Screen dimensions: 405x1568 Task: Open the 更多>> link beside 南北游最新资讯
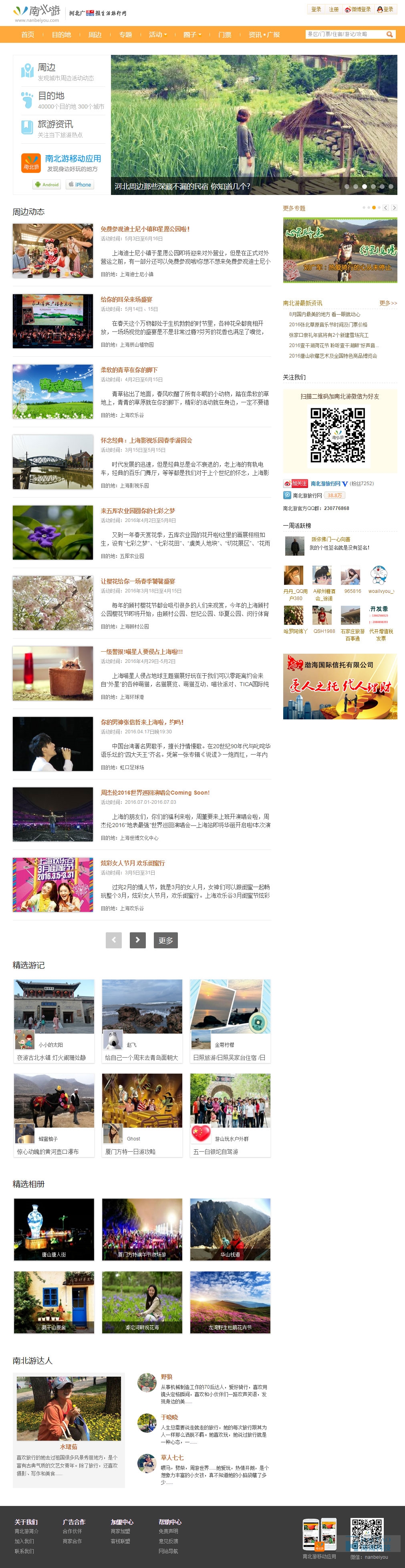pos(388,303)
